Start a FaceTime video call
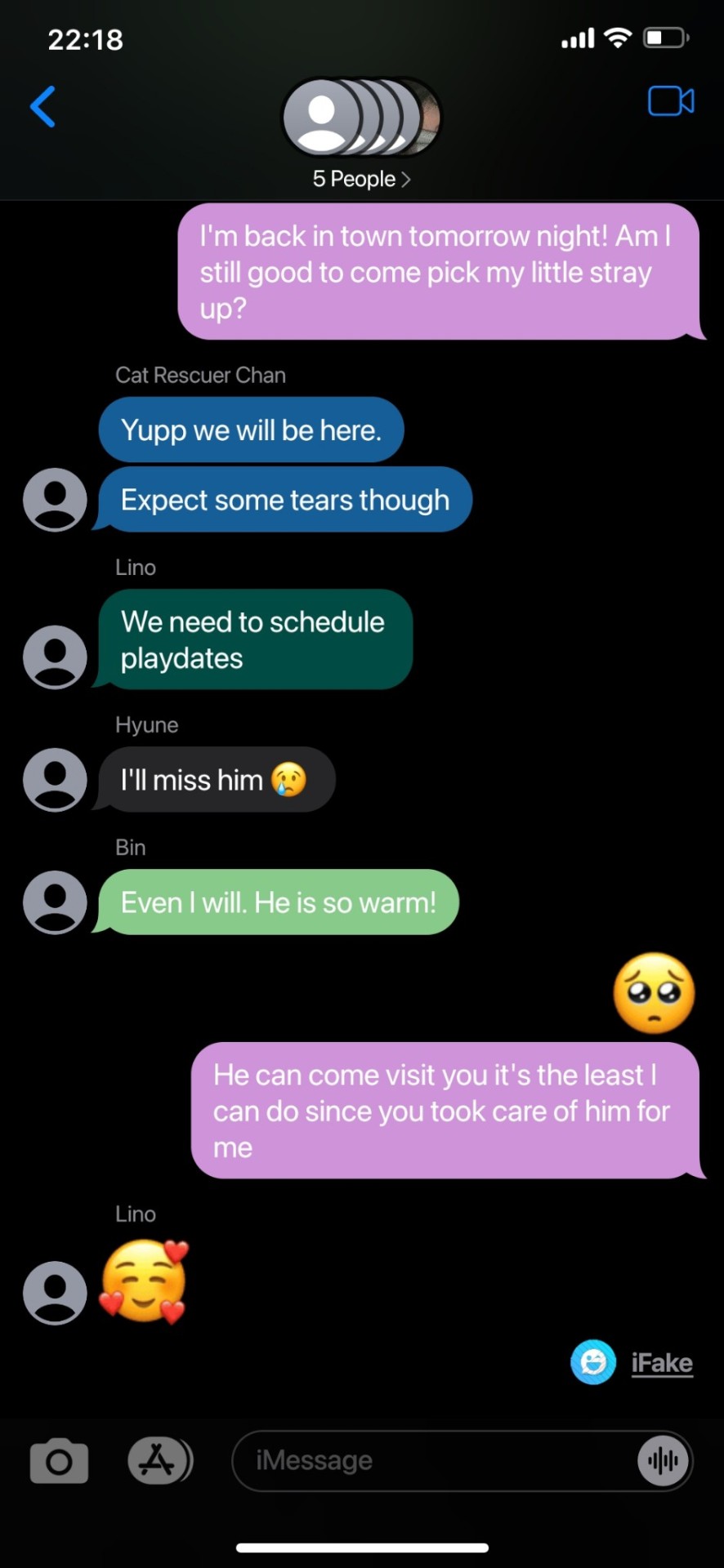This screenshot has height=1568, width=724. pos(671,101)
